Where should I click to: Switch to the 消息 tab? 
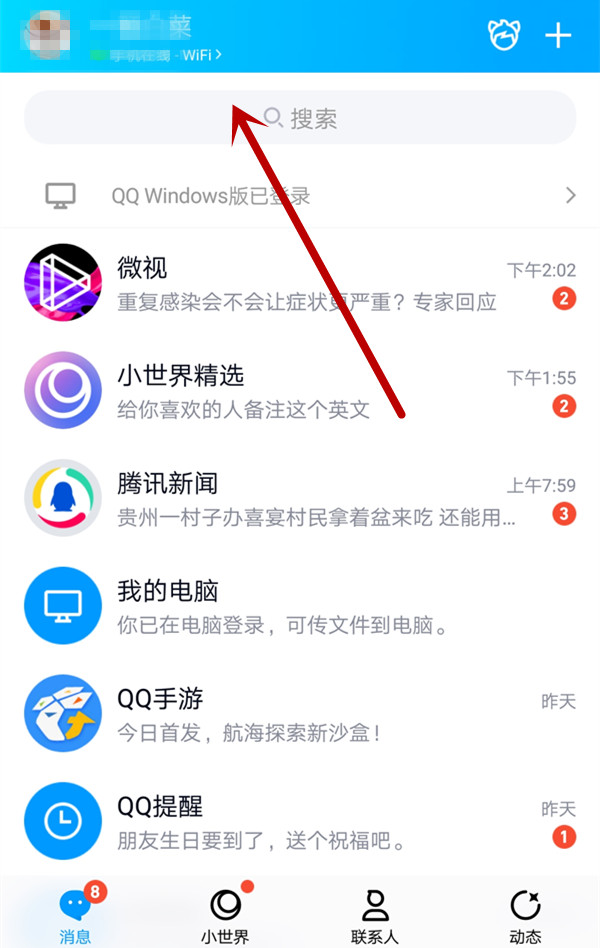75,915
